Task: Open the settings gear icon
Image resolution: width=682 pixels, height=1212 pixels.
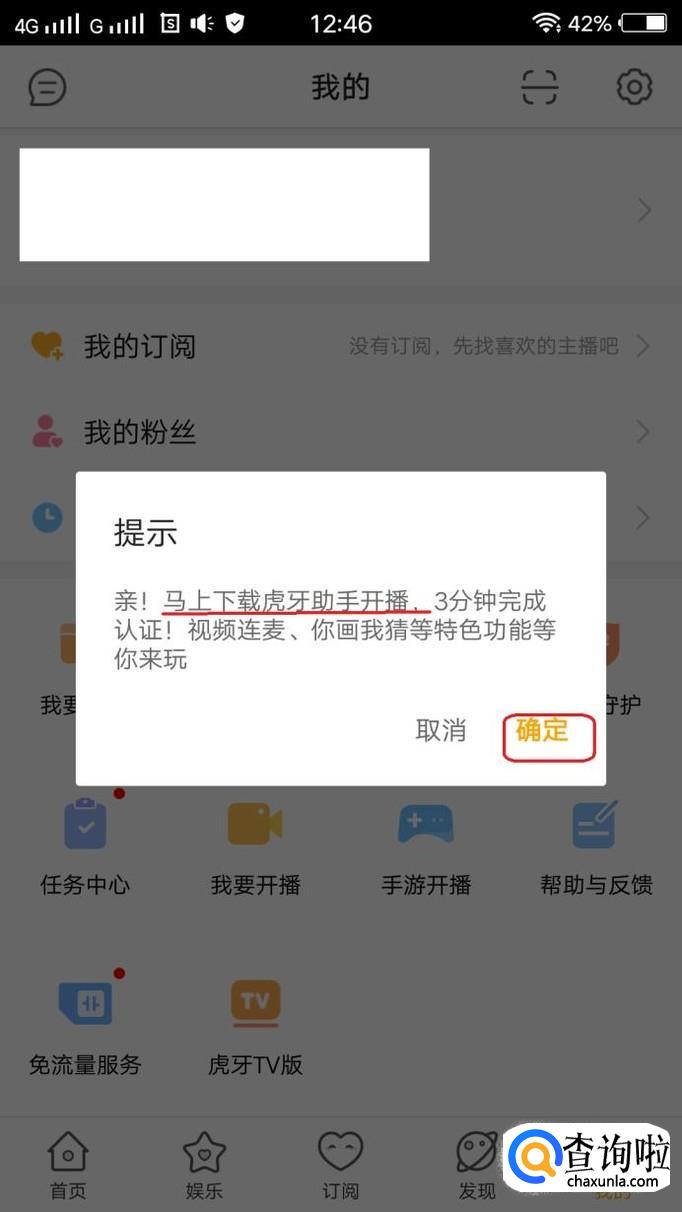Action: (x=634, y=88)
